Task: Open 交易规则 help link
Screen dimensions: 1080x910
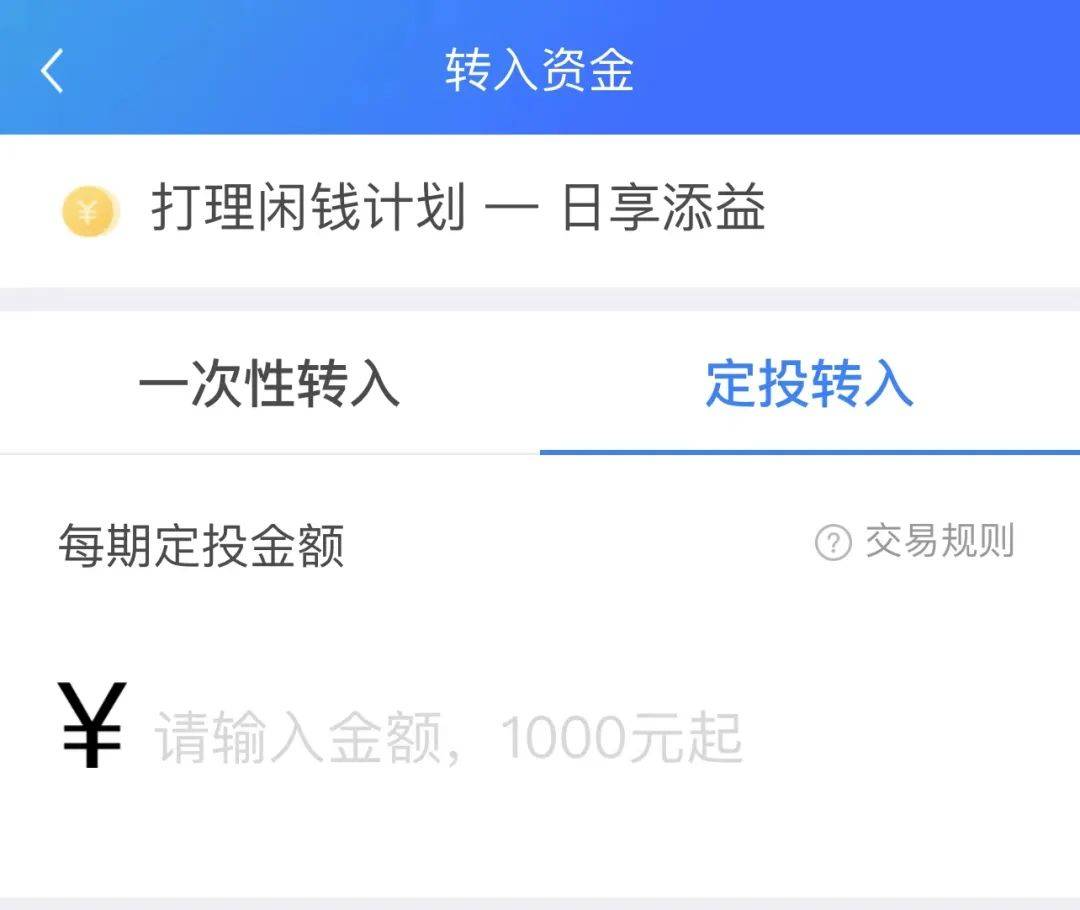Action: click(x=916, y=543)
